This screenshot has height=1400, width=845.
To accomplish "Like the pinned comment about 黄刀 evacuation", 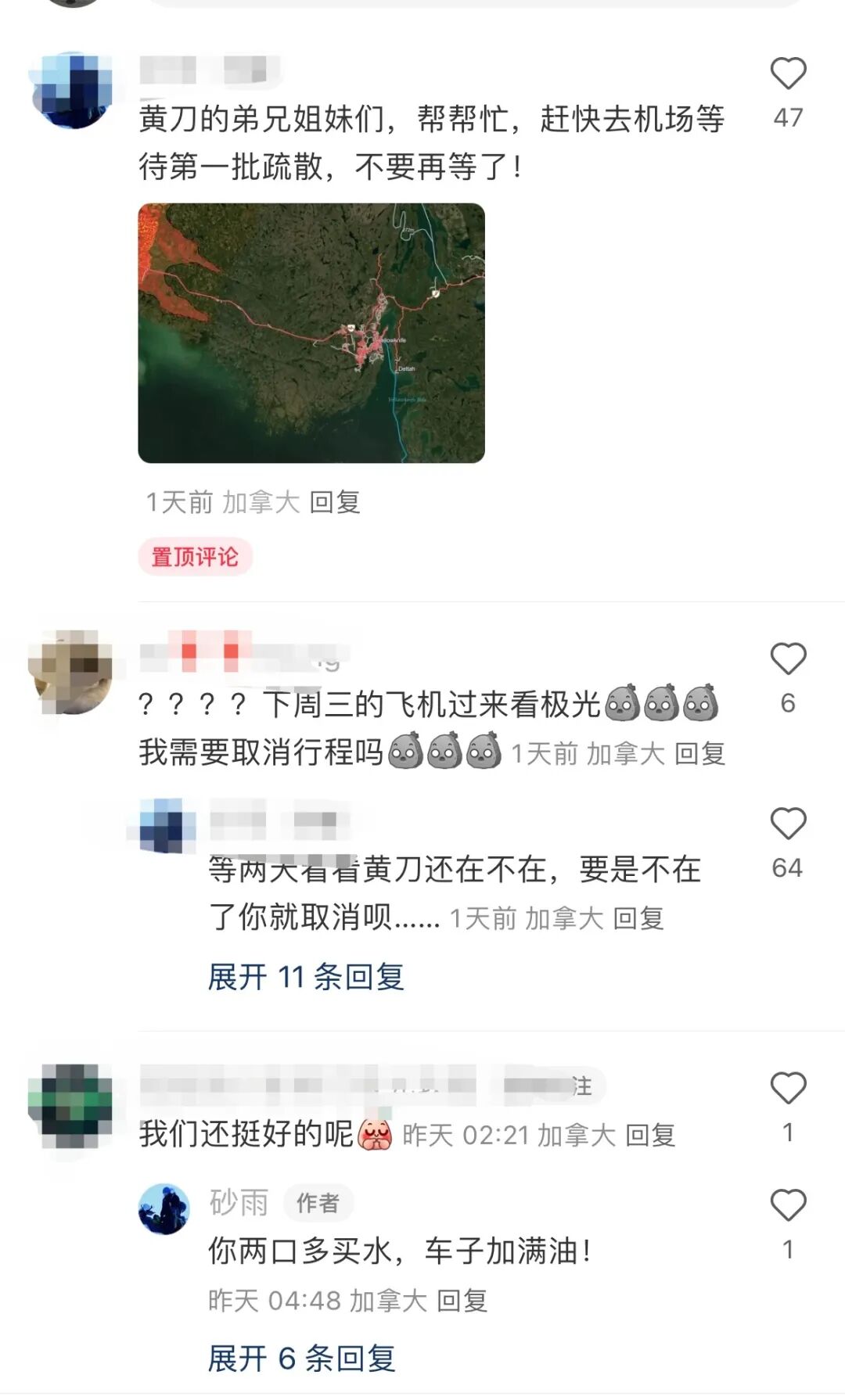I will tap(788, 74).
